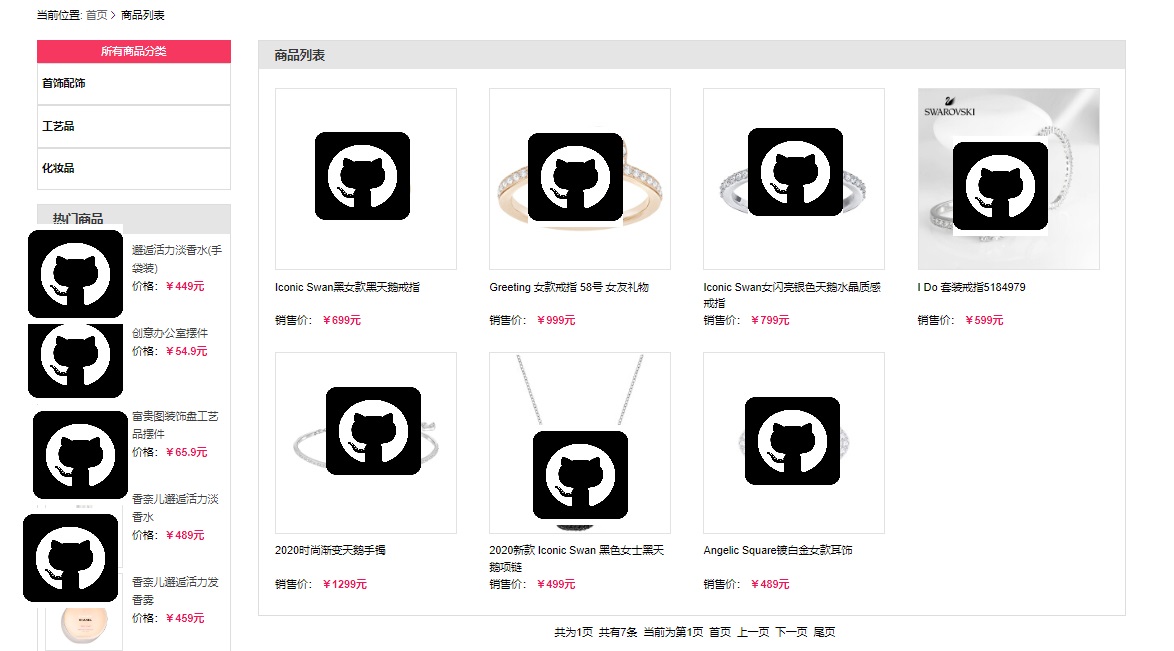Go to 上一页 page
This screenshot has width=1174, height=651.
[x=753, y=633]
